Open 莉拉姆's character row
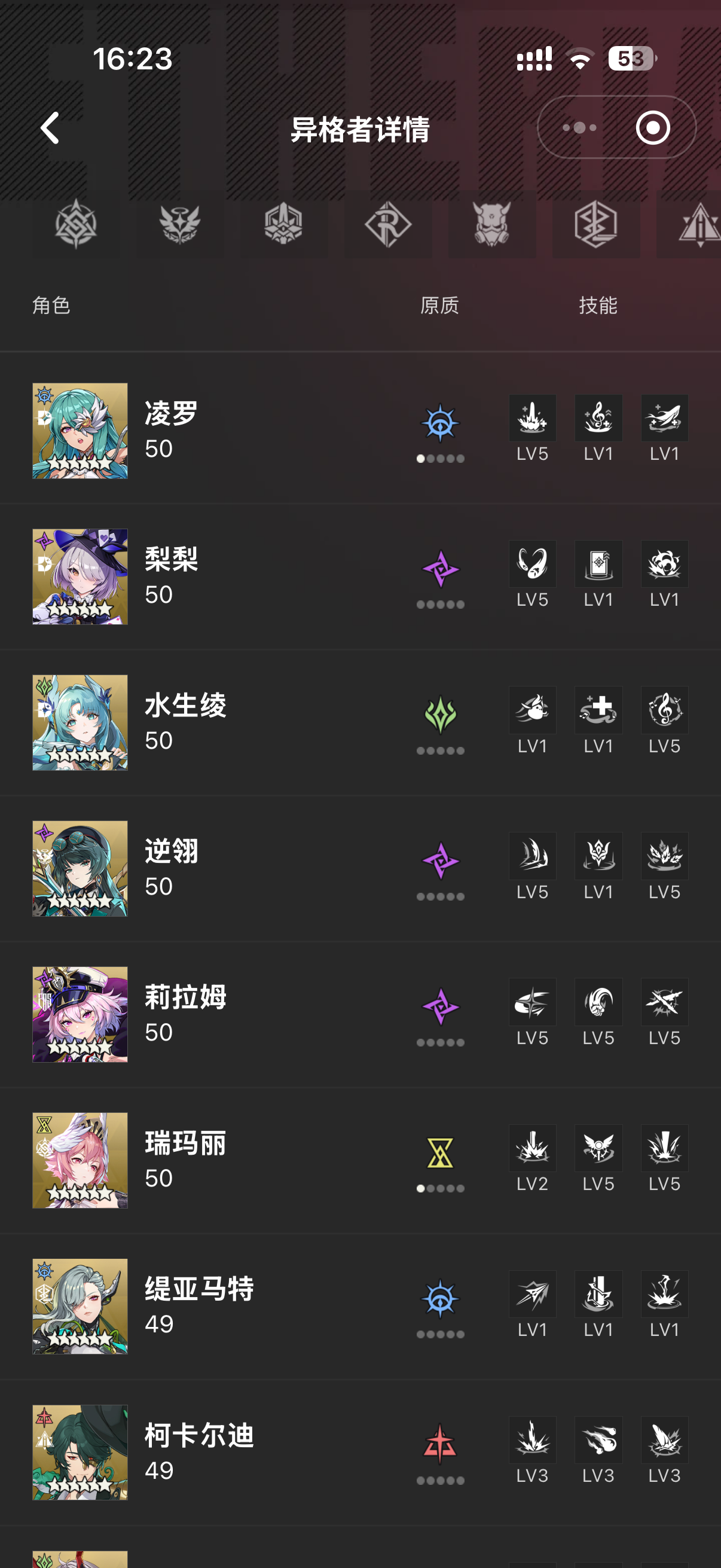The image size is (721, 1568). [x=184, y=1015]
